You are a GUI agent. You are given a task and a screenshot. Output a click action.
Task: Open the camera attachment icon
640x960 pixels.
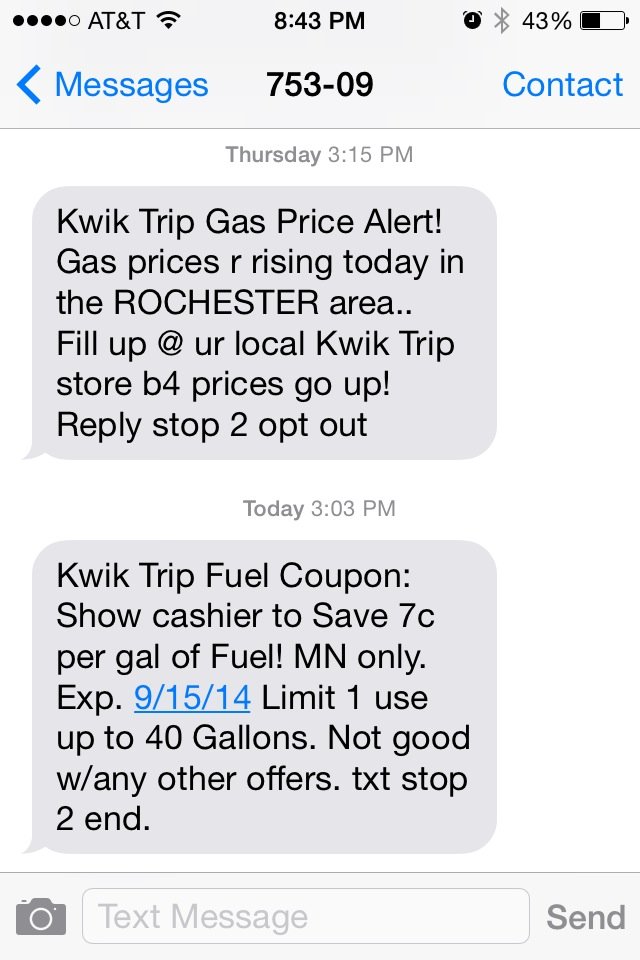coord(41,916)
